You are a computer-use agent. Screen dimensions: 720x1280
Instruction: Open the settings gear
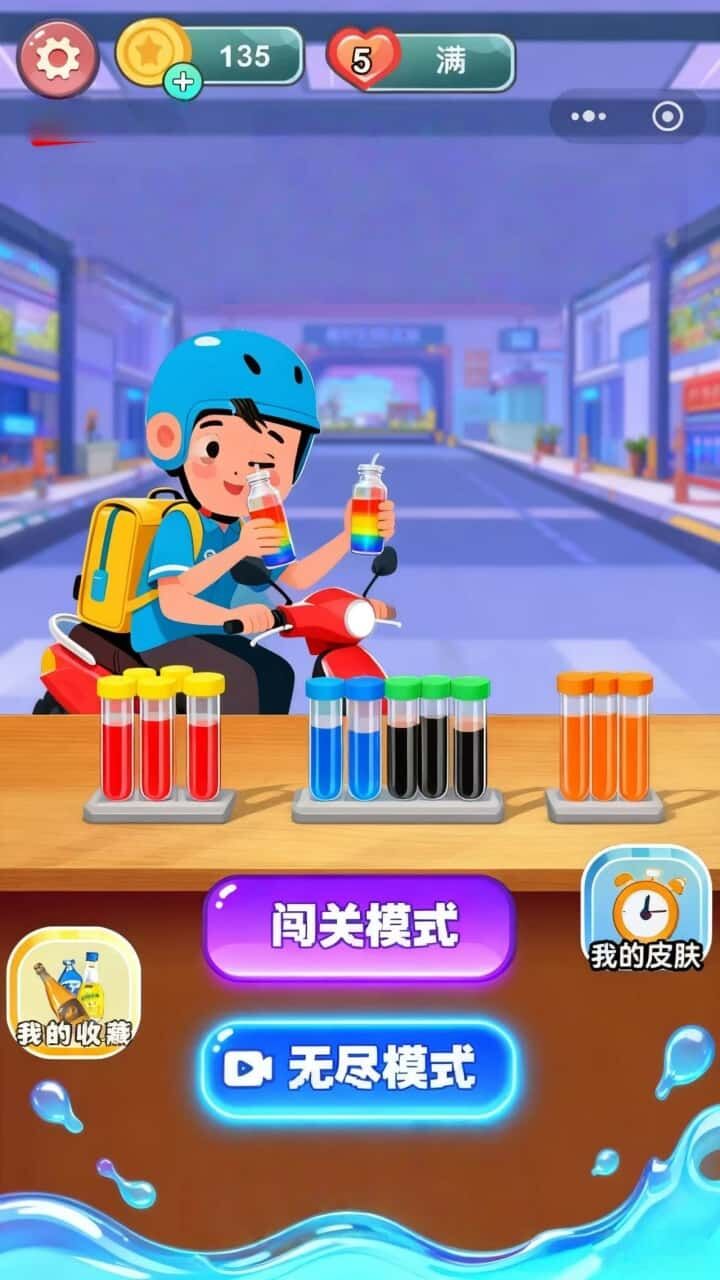(x=58, y=59)
